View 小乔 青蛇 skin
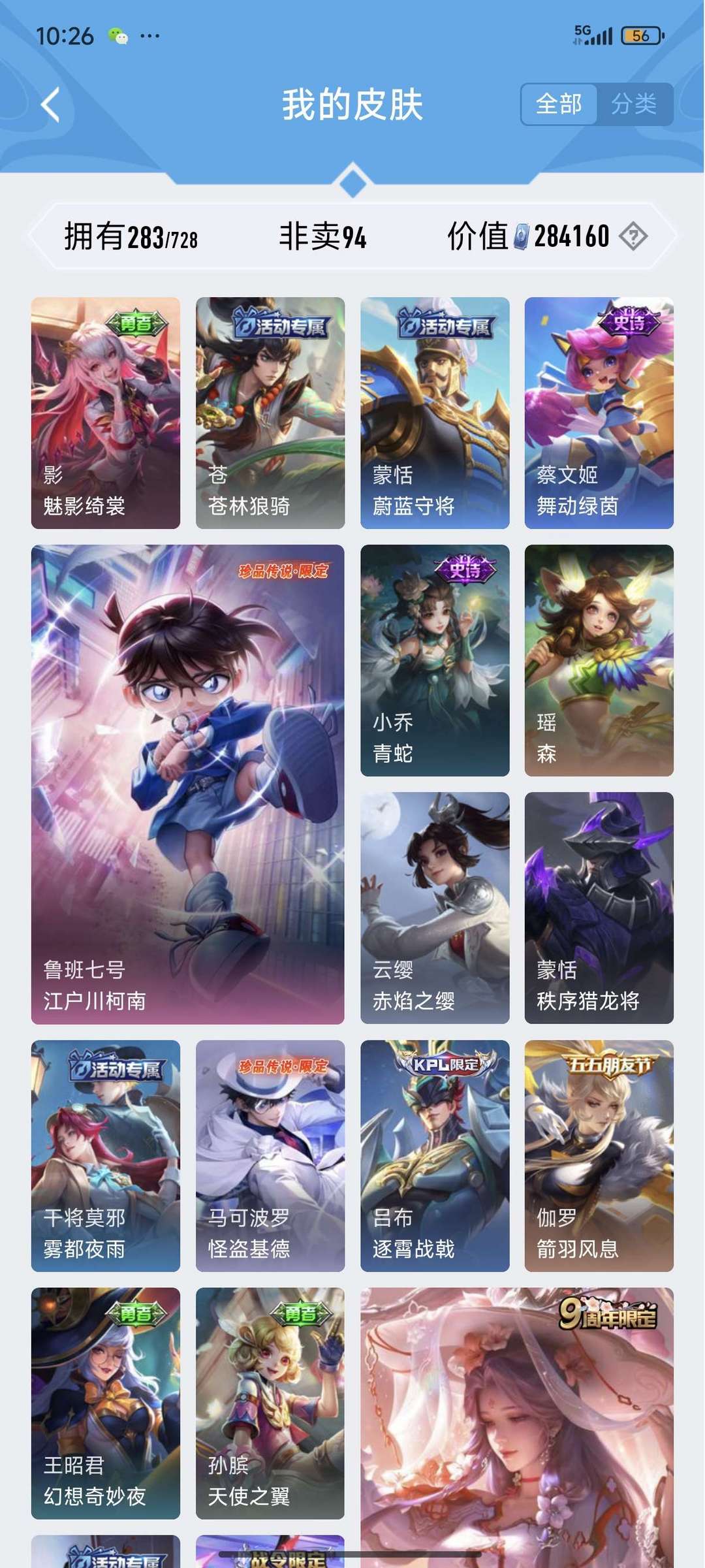The width and height of the screenshot is (705, 1568). point(435,660)
